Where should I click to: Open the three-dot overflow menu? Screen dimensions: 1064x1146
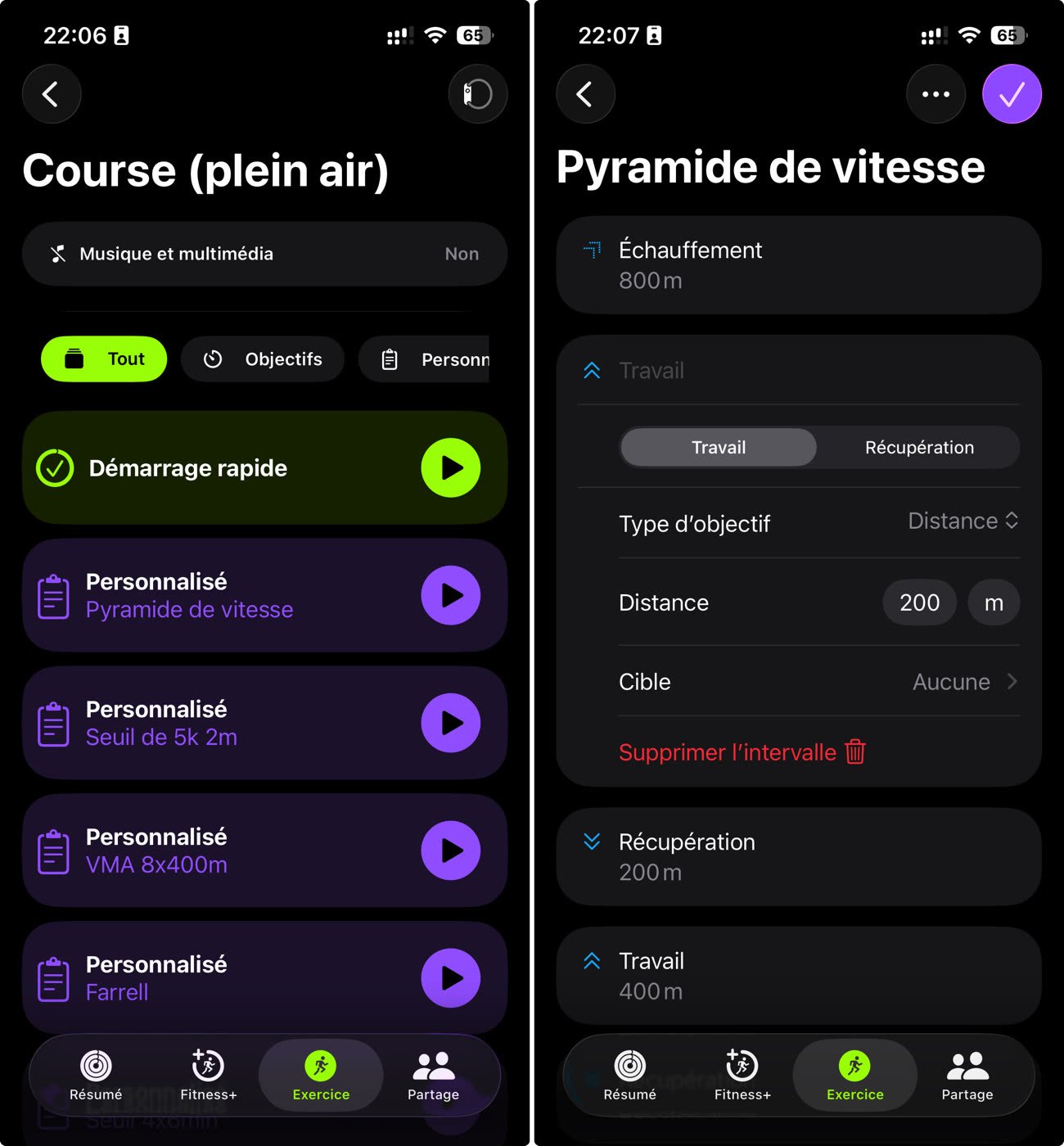(936, 94)
